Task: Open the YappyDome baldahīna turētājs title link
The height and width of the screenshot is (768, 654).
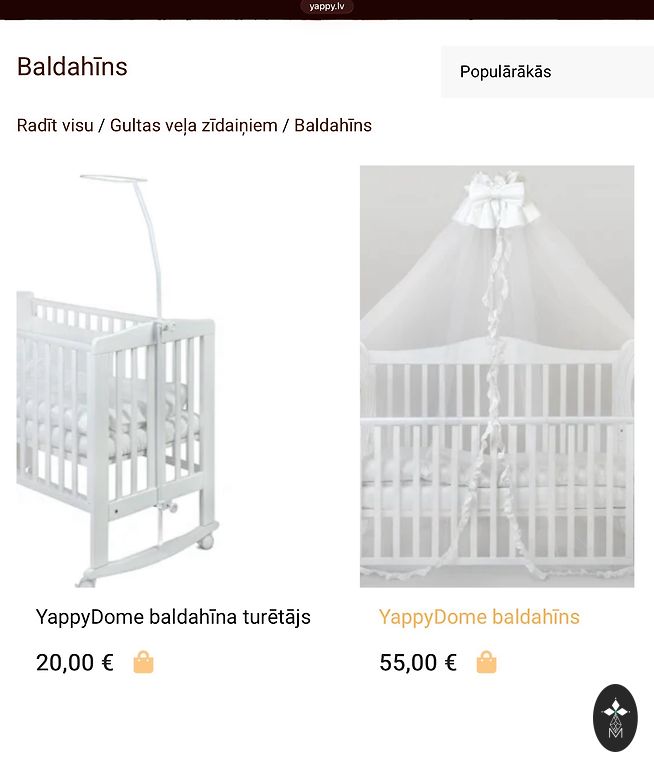Action: point(173,617)
